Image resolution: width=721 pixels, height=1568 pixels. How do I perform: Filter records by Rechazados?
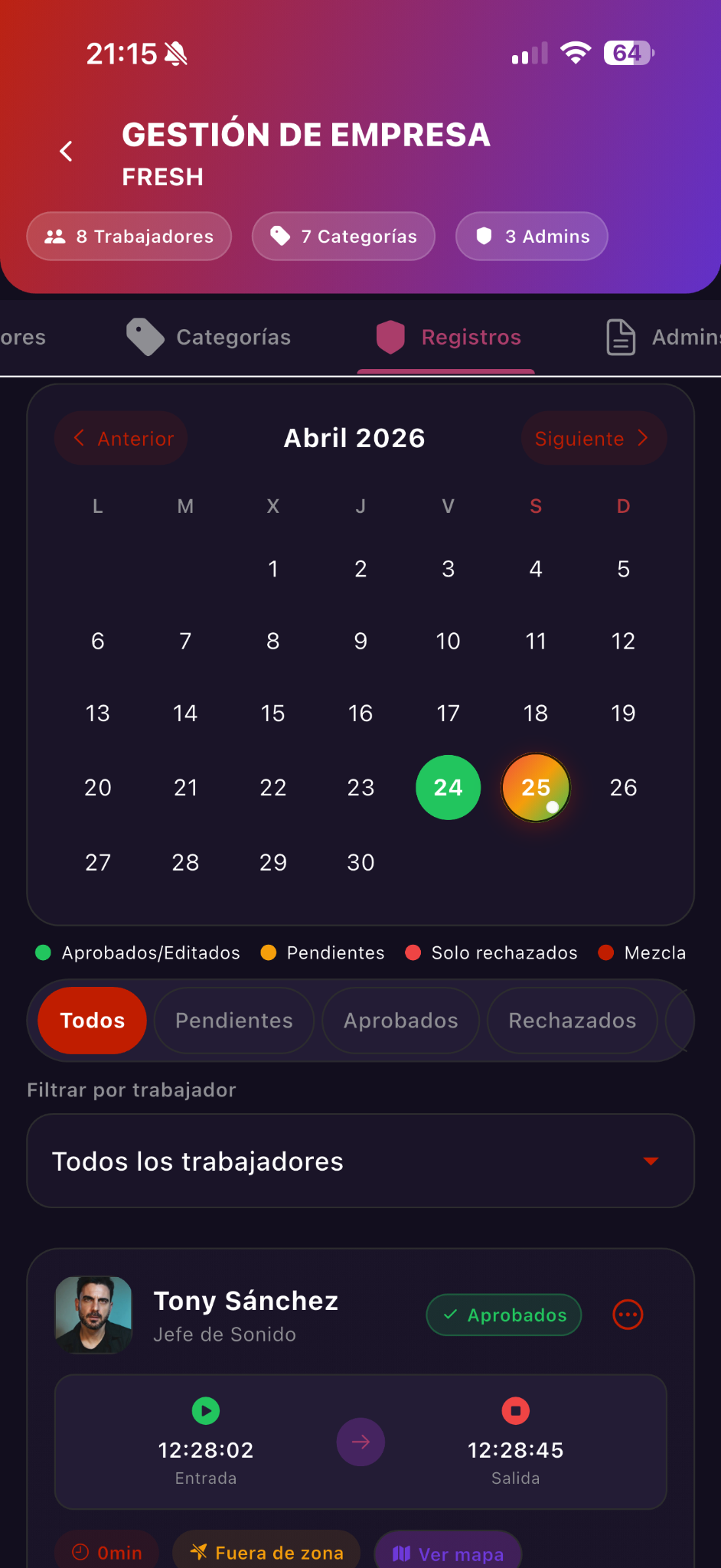coord(573,1021)
